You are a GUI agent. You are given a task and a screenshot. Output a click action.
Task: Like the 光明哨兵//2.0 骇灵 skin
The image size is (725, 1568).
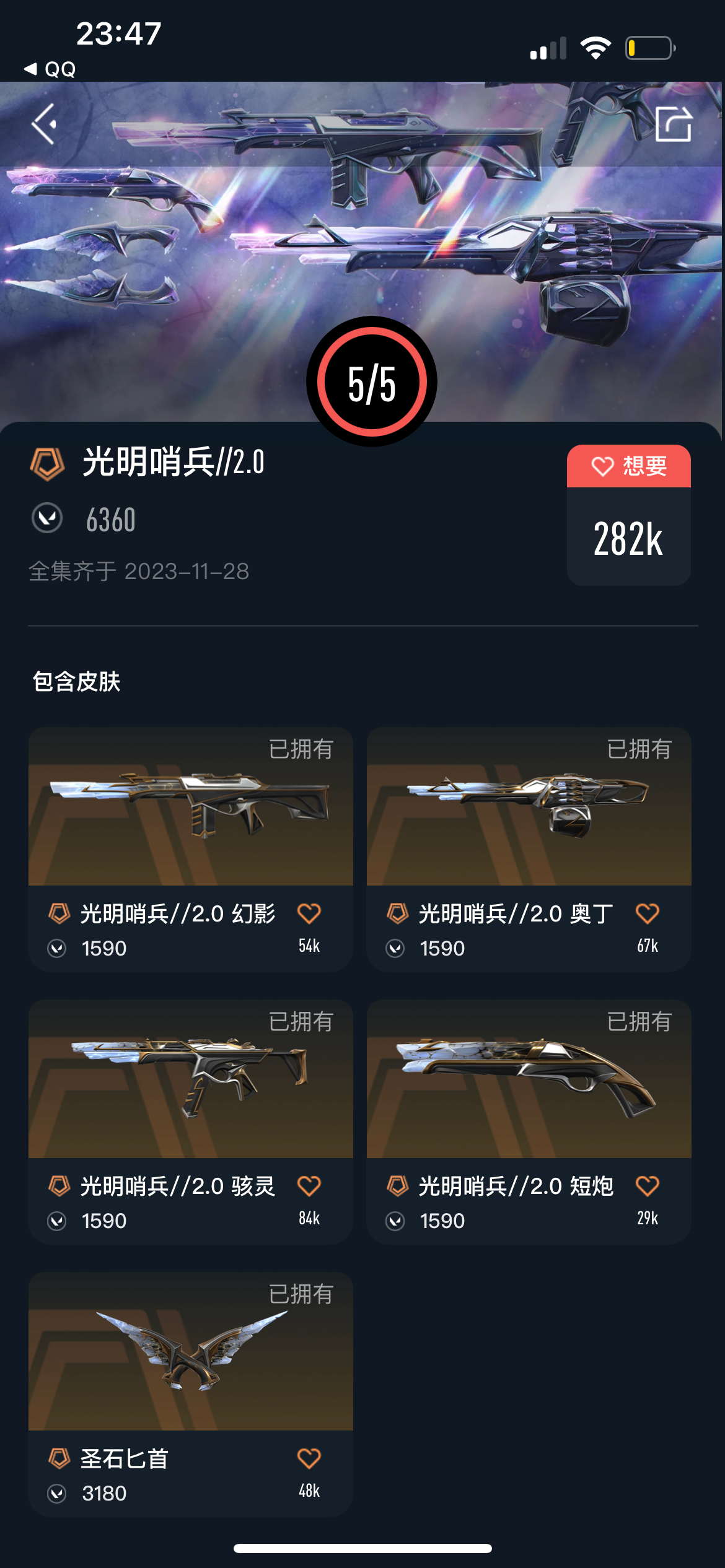click(x=309, y=1187)
